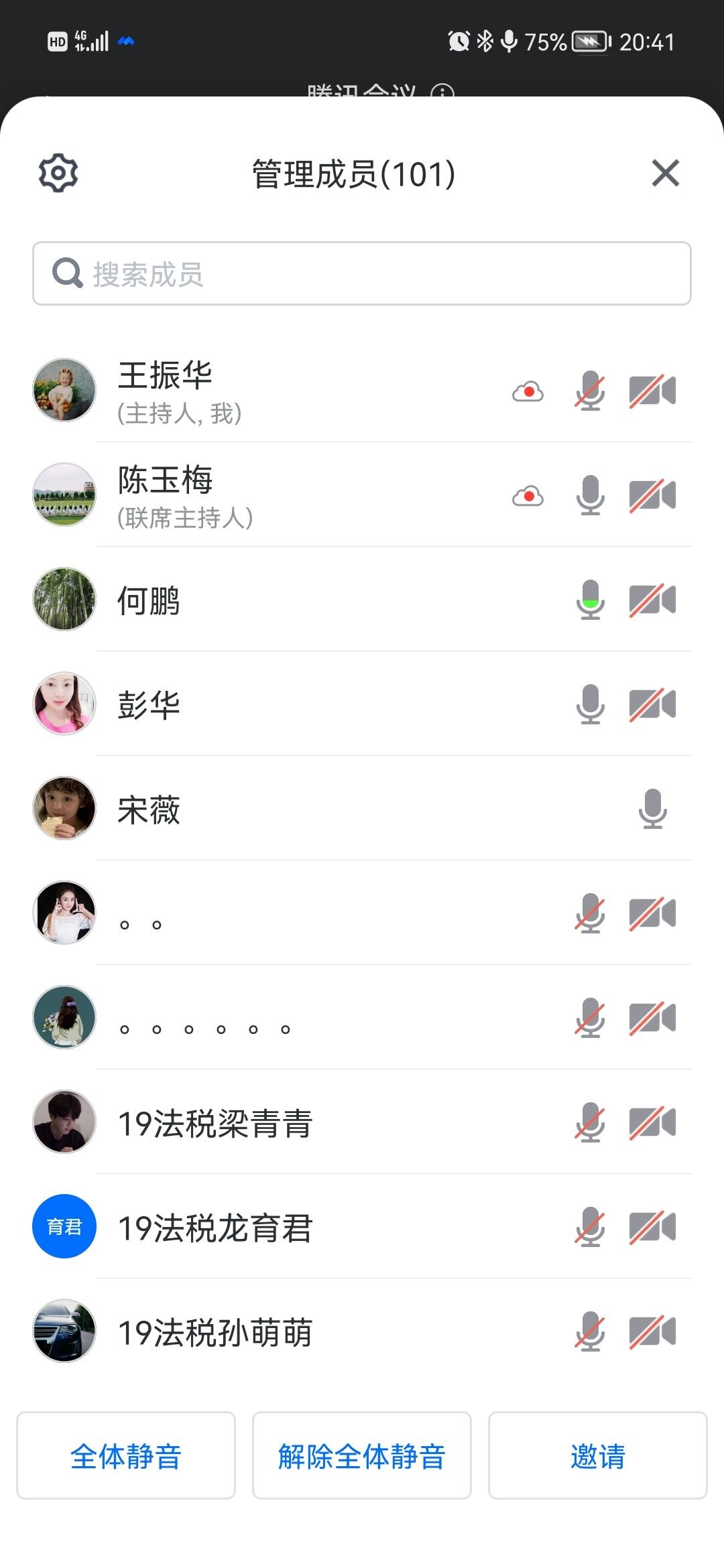
Task: Open member management settings gear
Action: (58, 174)
